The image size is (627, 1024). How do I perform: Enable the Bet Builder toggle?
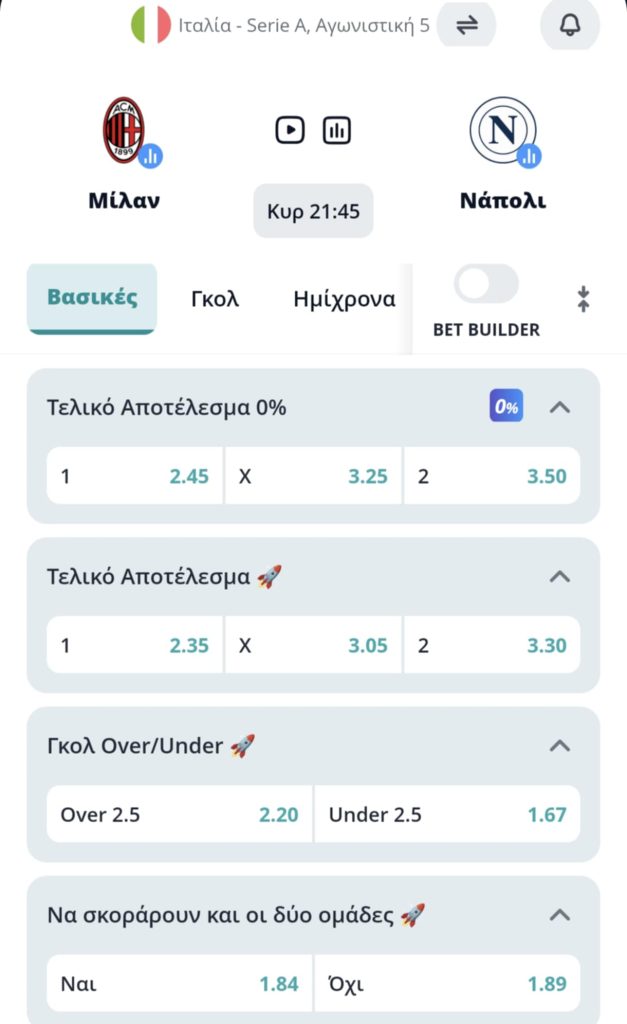(x=486, y=285)
